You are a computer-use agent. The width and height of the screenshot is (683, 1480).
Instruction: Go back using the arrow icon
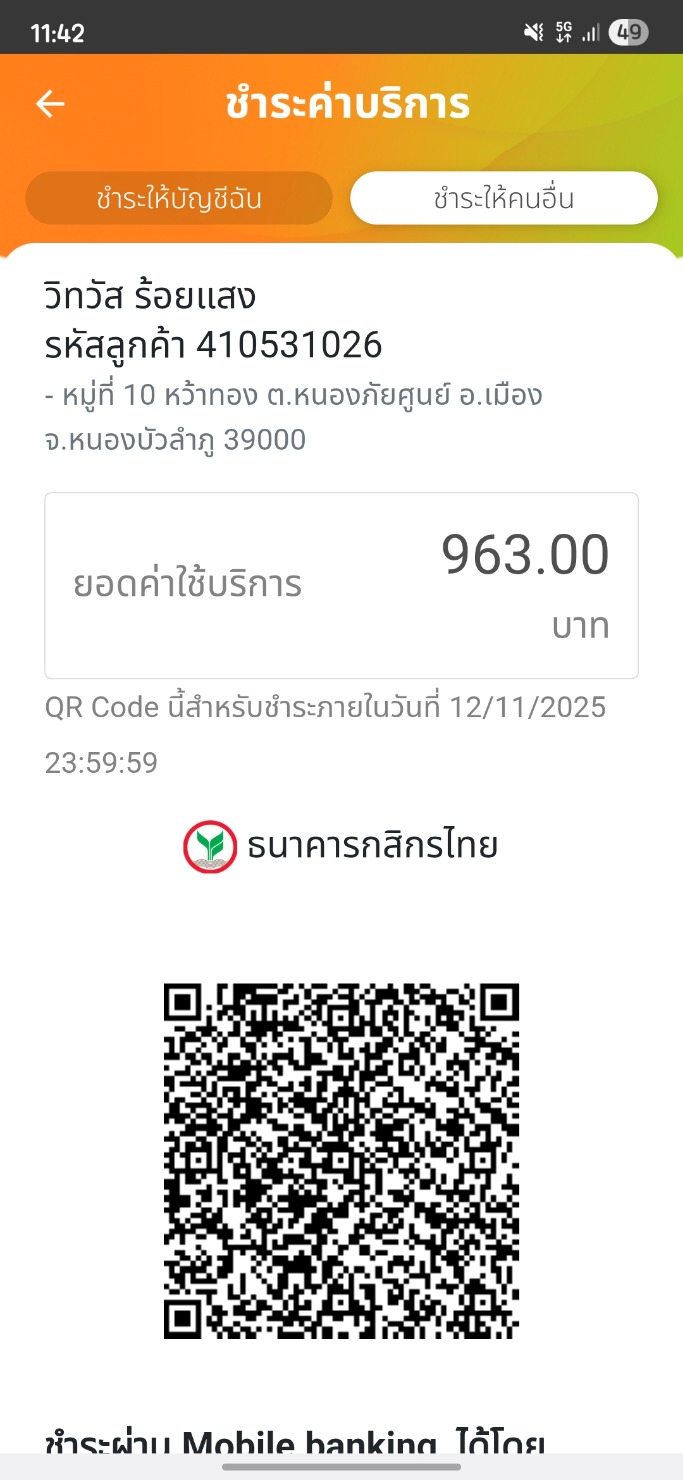point(50,104)
